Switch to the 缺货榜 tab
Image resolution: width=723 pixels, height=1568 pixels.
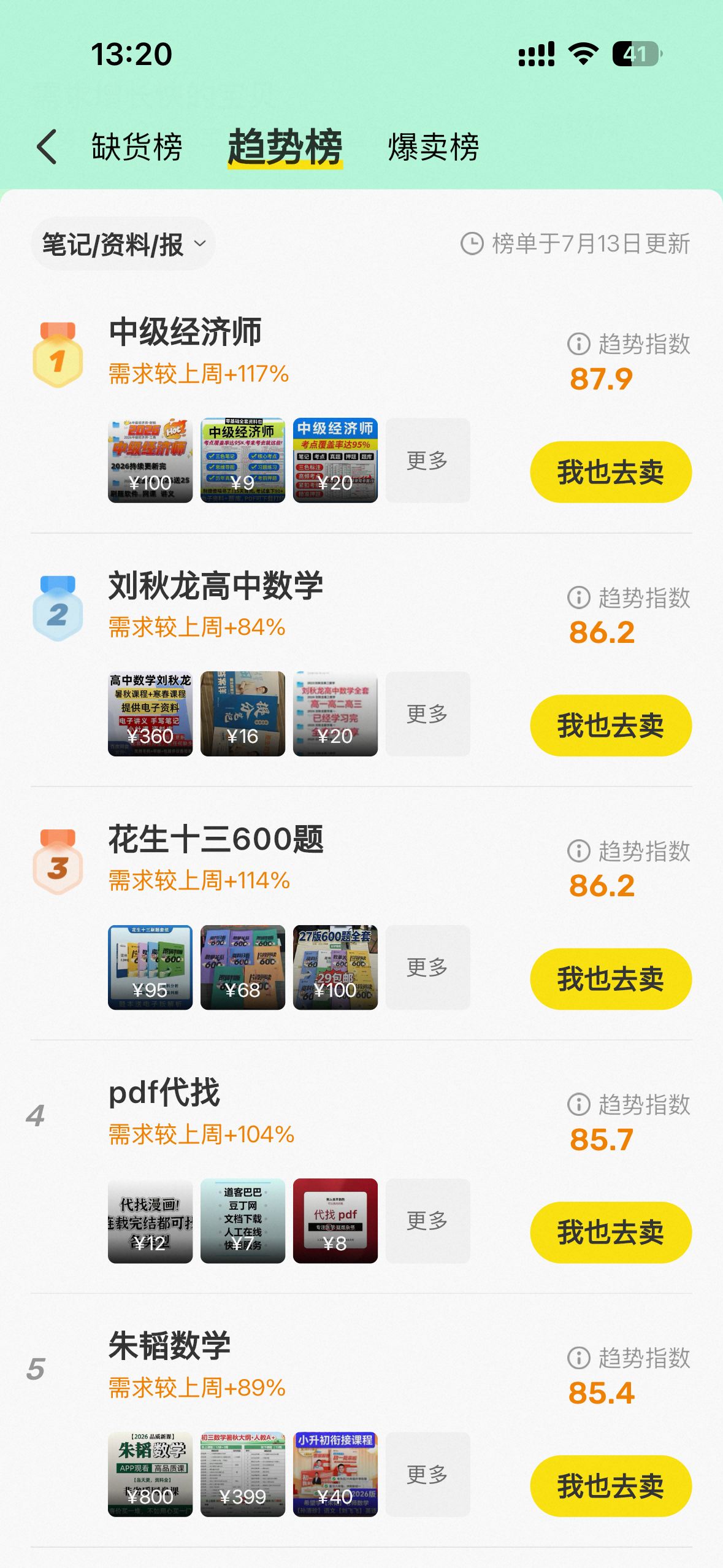pyautogui.click(x=137, y=147)
